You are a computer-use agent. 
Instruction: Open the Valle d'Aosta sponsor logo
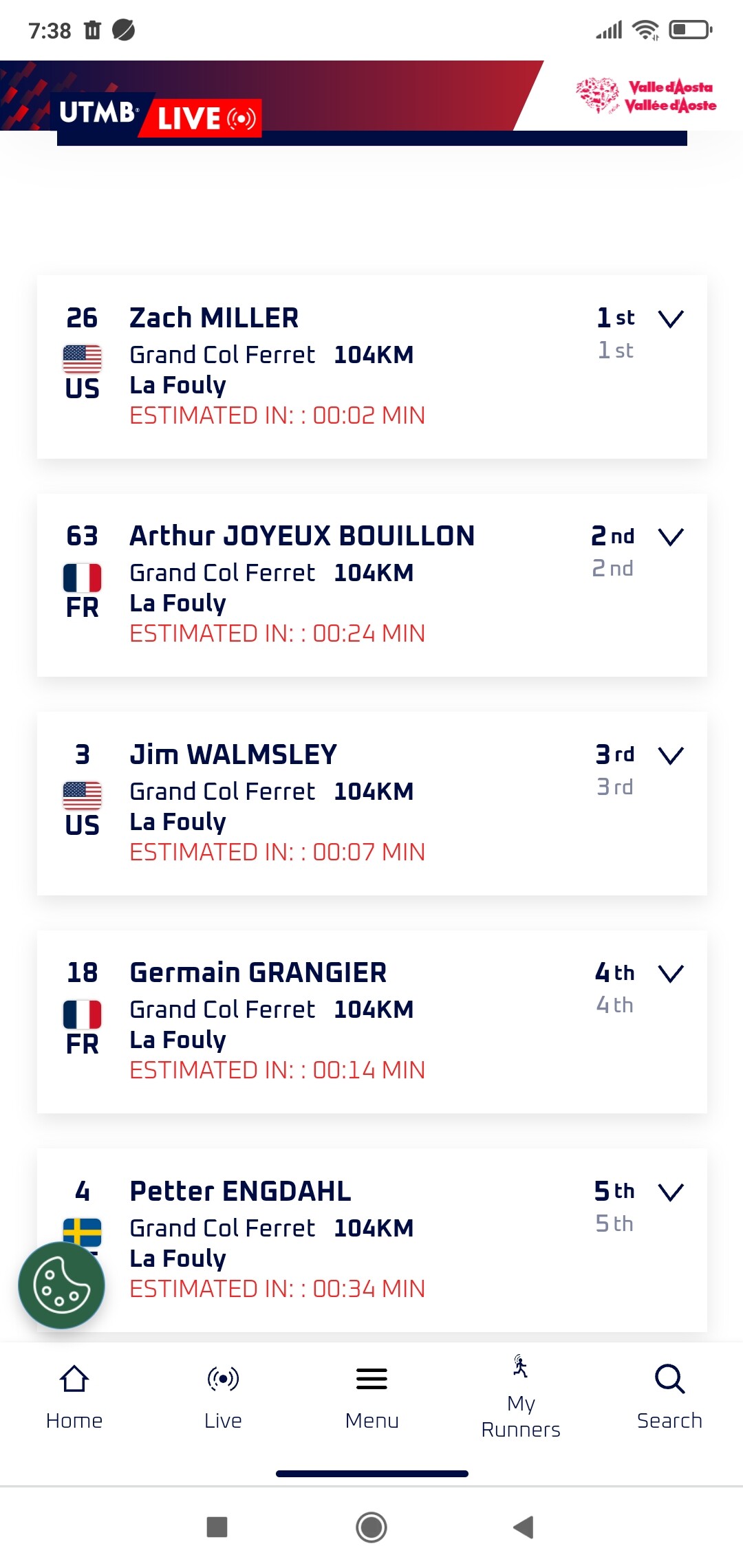[x=646, y=96]
